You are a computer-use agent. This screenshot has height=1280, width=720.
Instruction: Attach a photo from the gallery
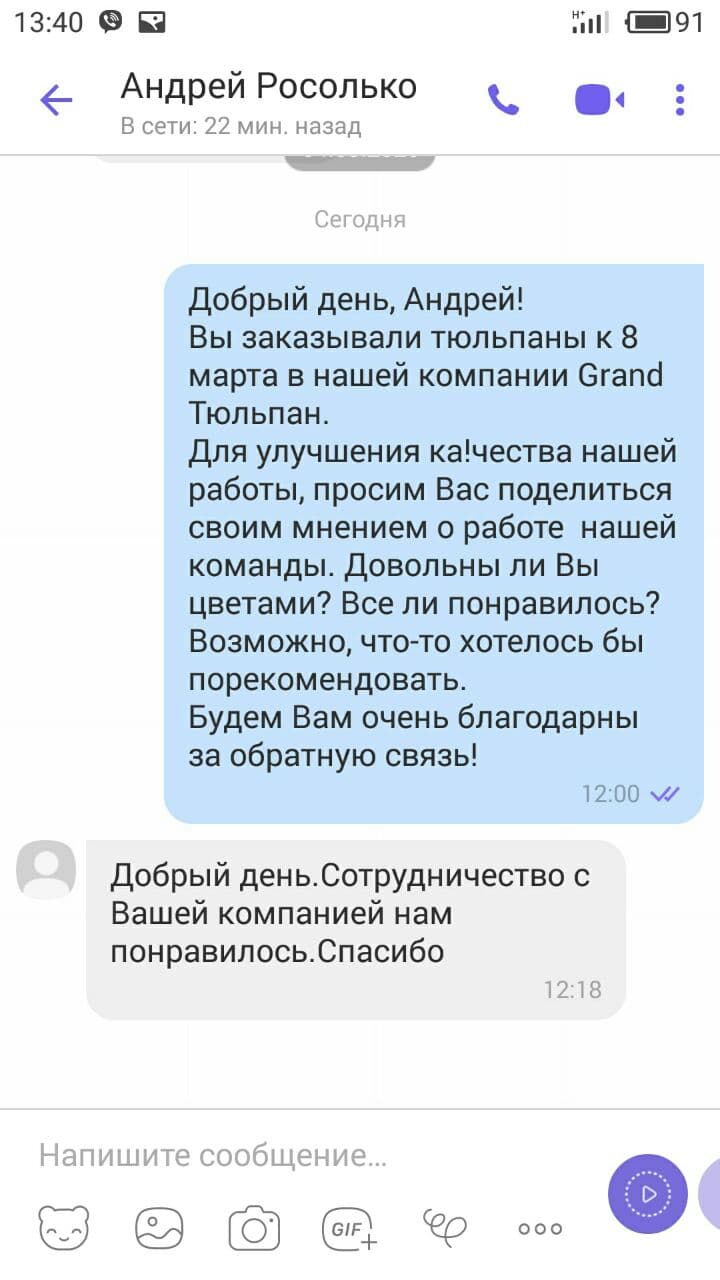tap(159, 1227)
